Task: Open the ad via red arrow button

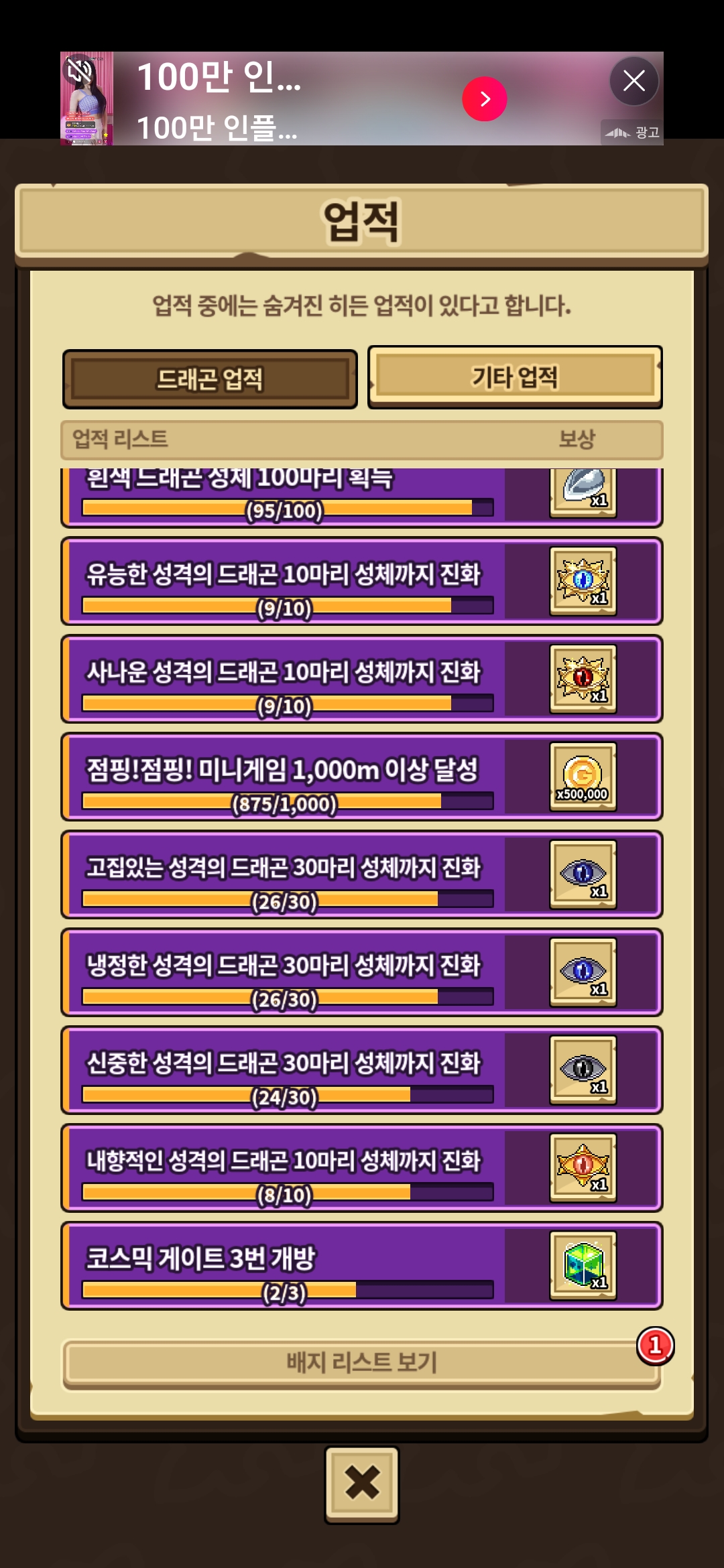Action: pyautogui.click(x=484, y=99)
